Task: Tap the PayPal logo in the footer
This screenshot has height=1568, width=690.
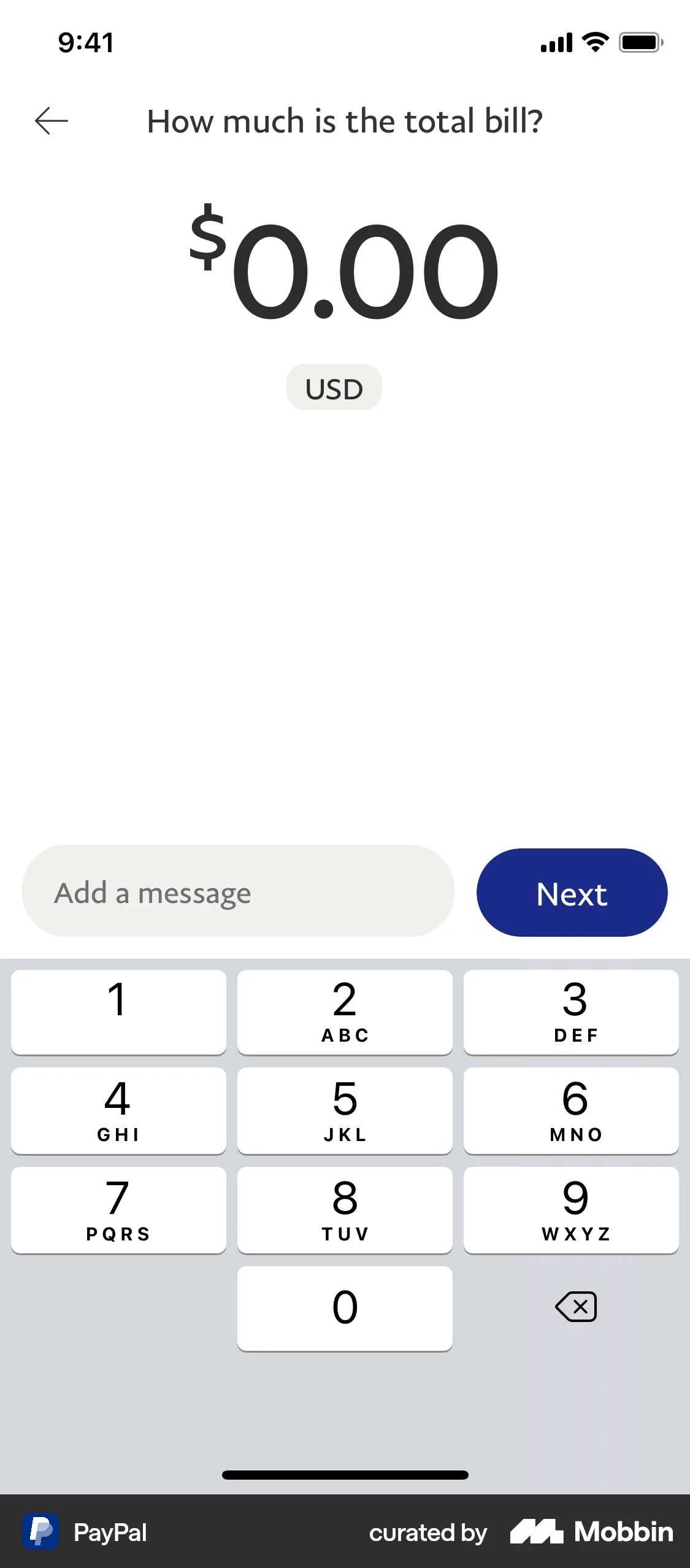Action: click(x=40, y=1532)
